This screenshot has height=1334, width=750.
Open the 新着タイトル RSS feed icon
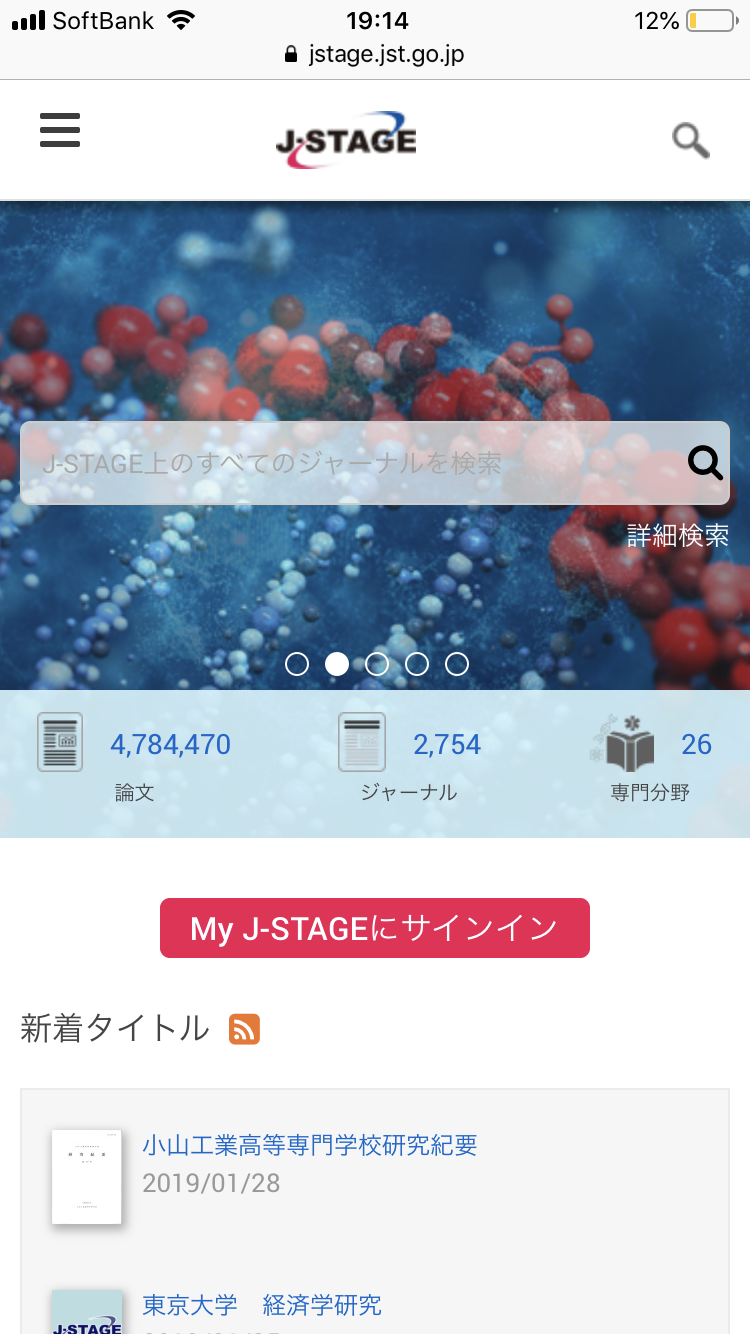tap(244, 1029)
